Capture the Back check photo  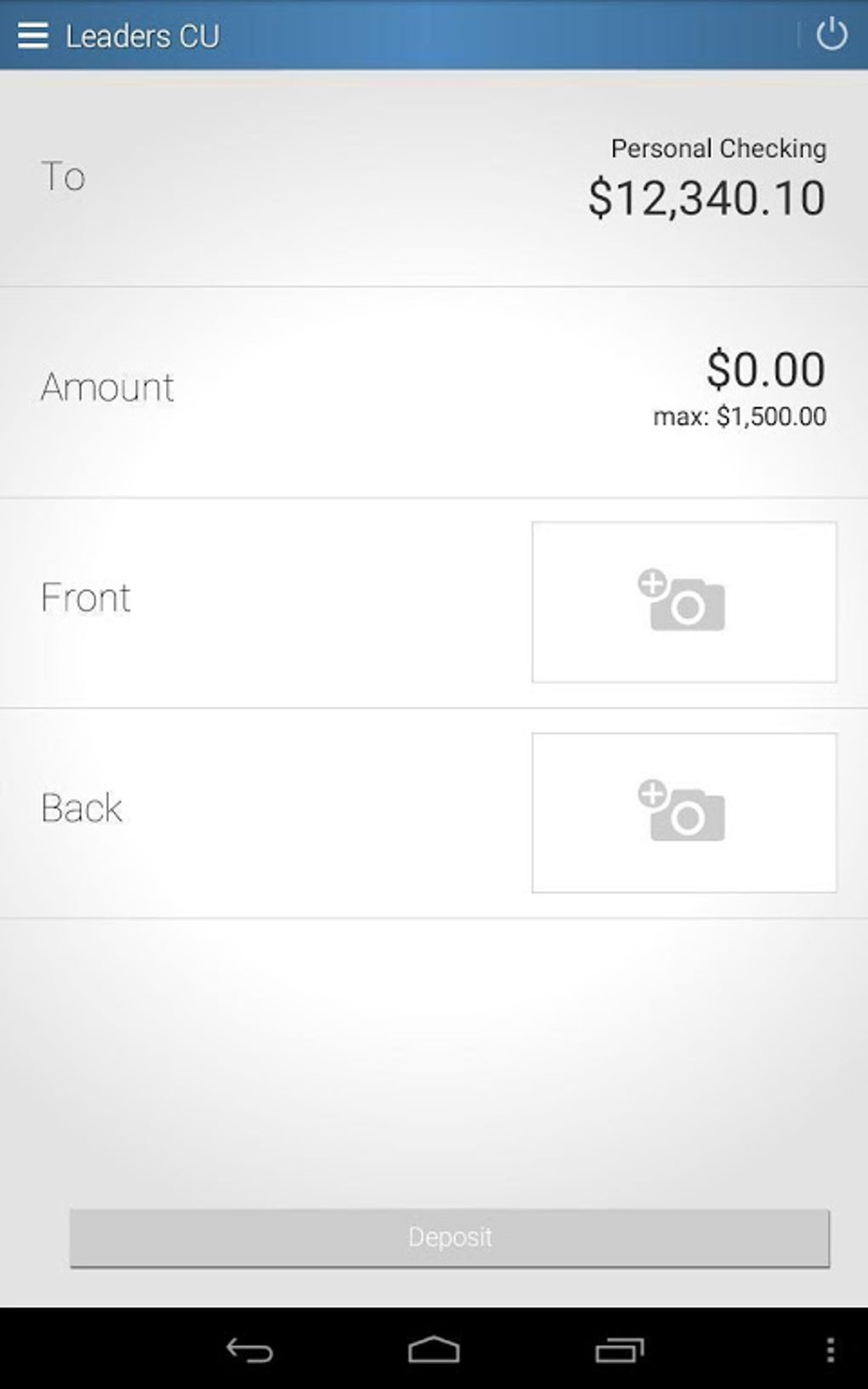(683, 813)
